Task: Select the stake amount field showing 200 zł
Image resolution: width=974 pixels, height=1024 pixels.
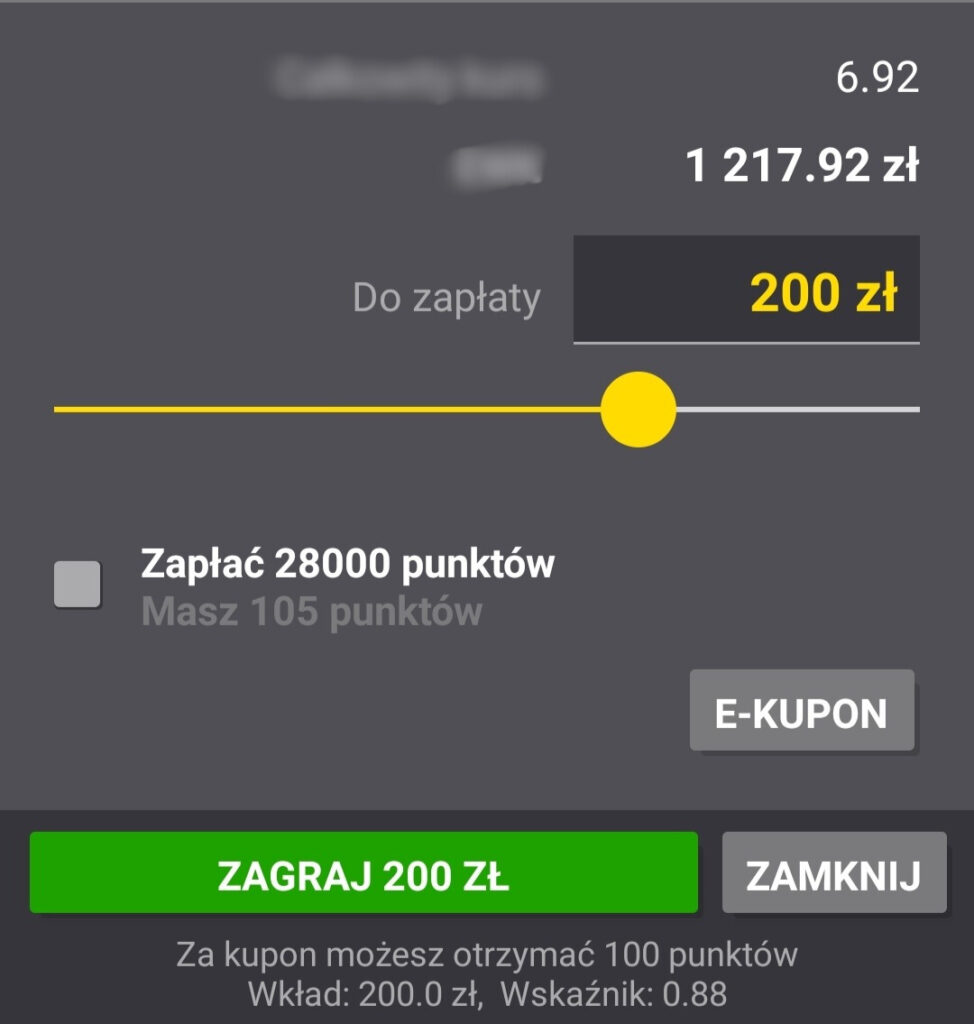Action: [745, 290]
